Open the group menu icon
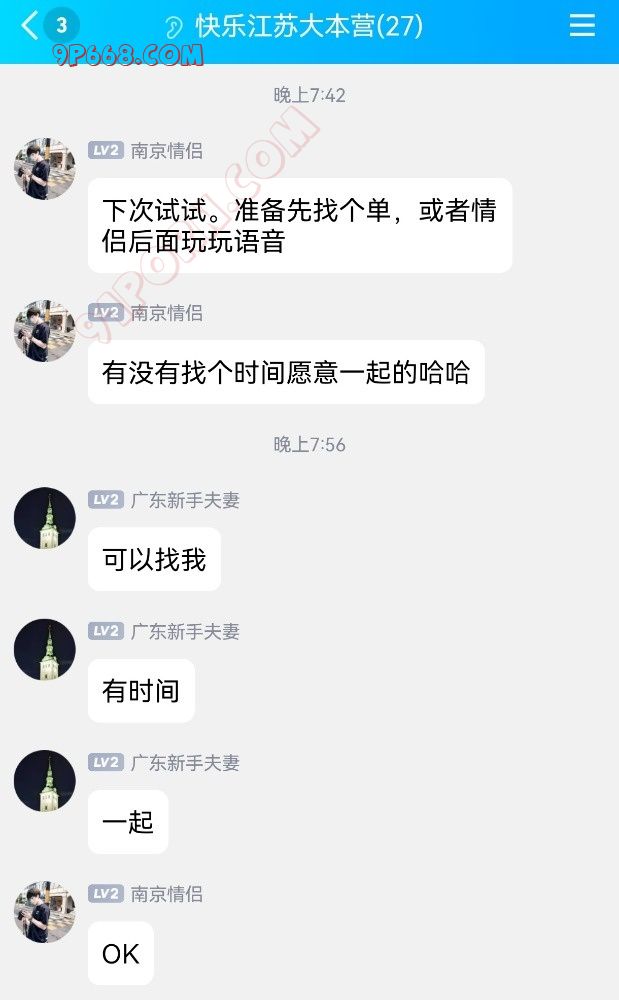Viewport: 619px width, 1000px height. coord(582,26)
